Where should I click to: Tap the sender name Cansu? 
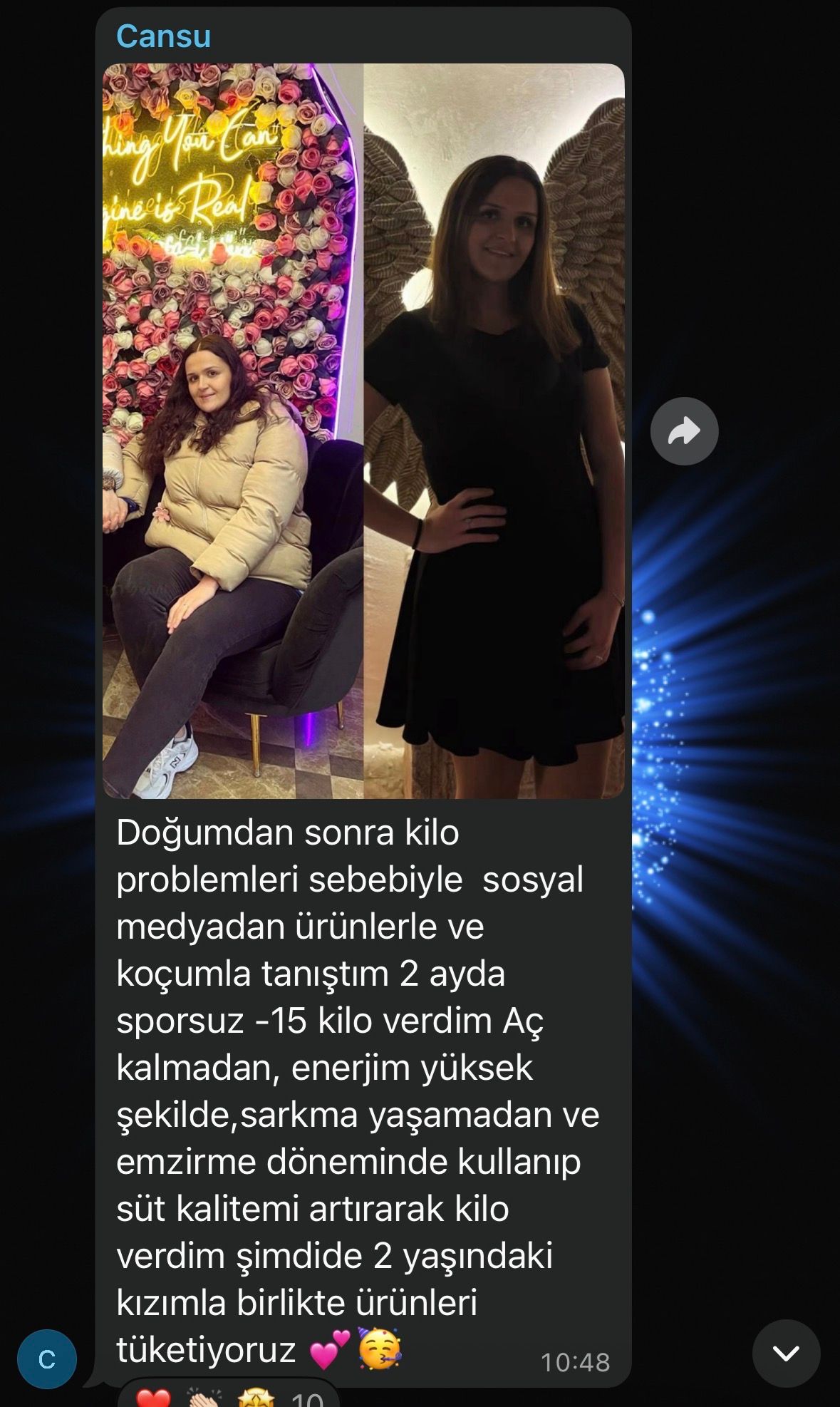click(164, 36)
